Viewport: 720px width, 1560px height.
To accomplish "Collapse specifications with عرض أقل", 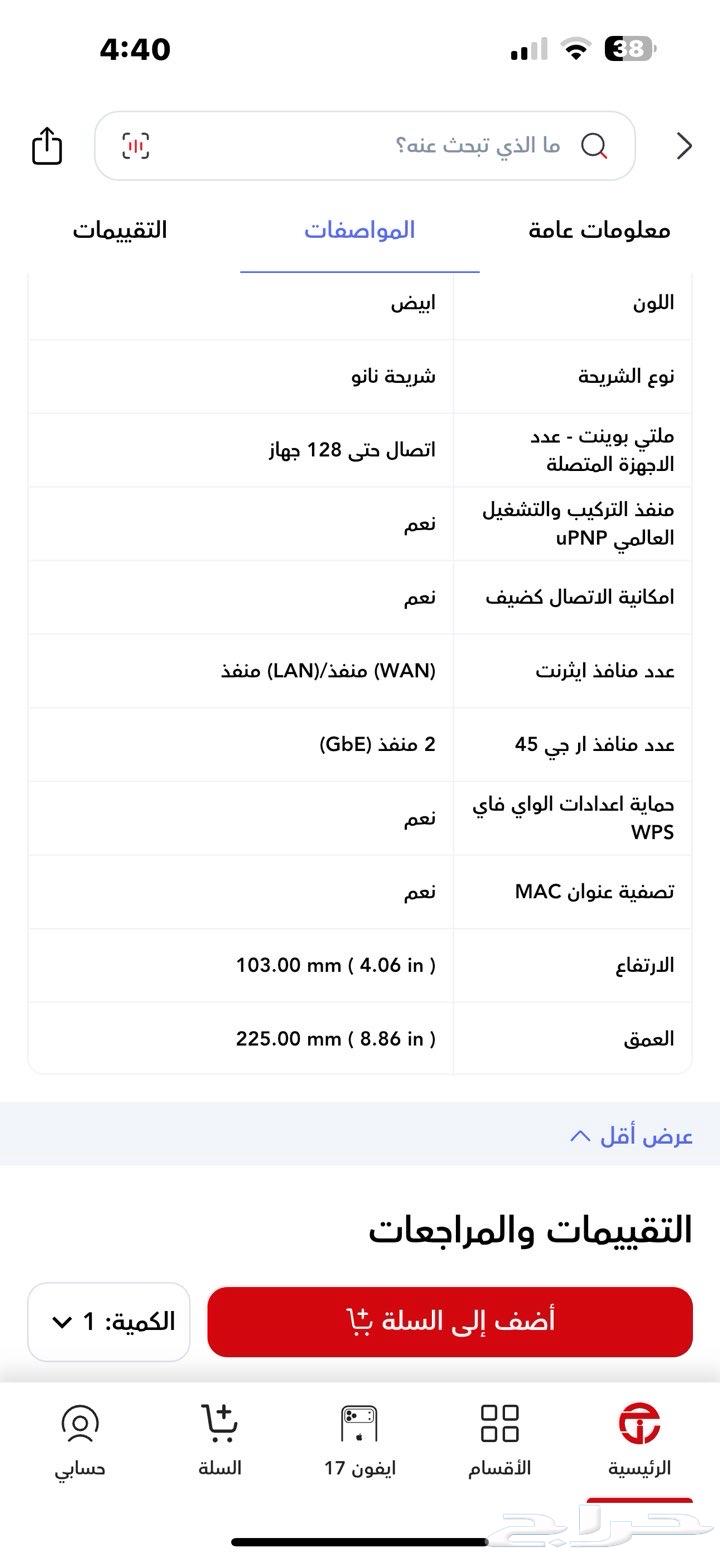I will pyautogui.click(x=631, y=1136).
